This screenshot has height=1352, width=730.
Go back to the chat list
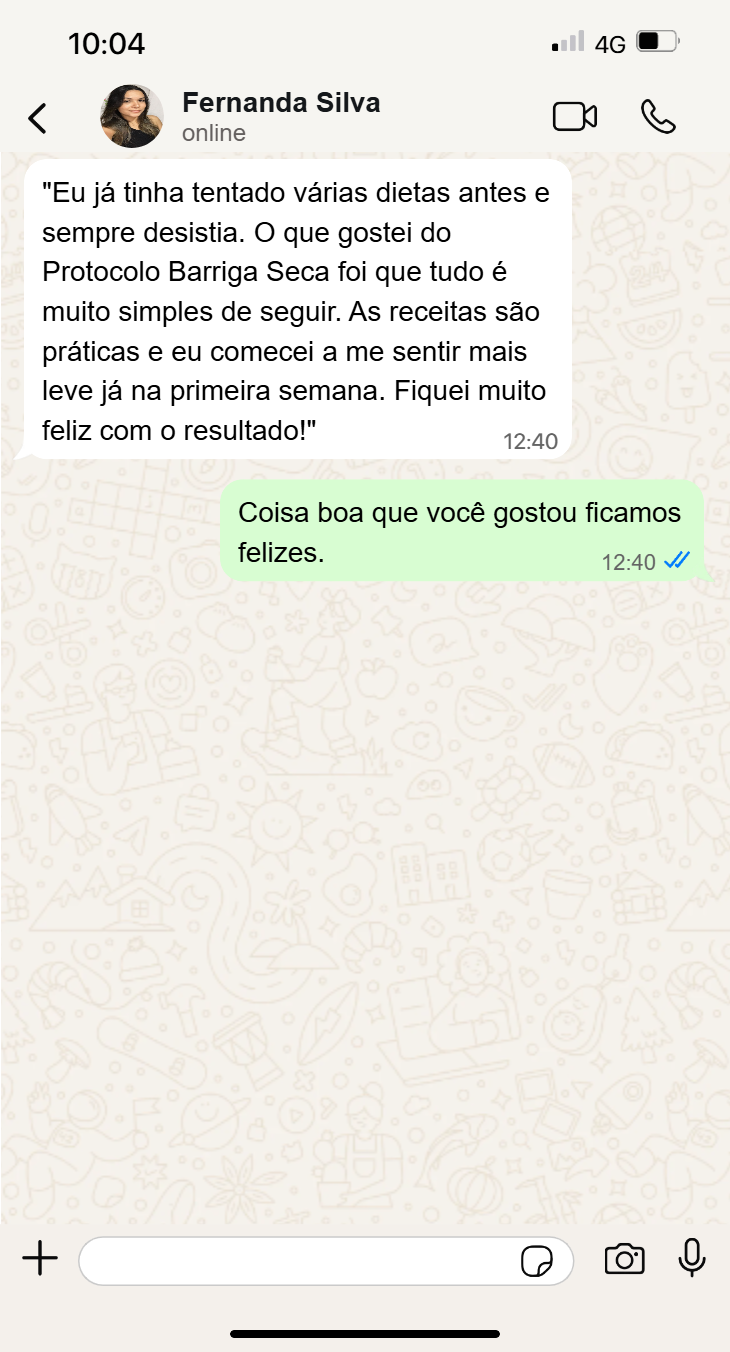(37, 118)
